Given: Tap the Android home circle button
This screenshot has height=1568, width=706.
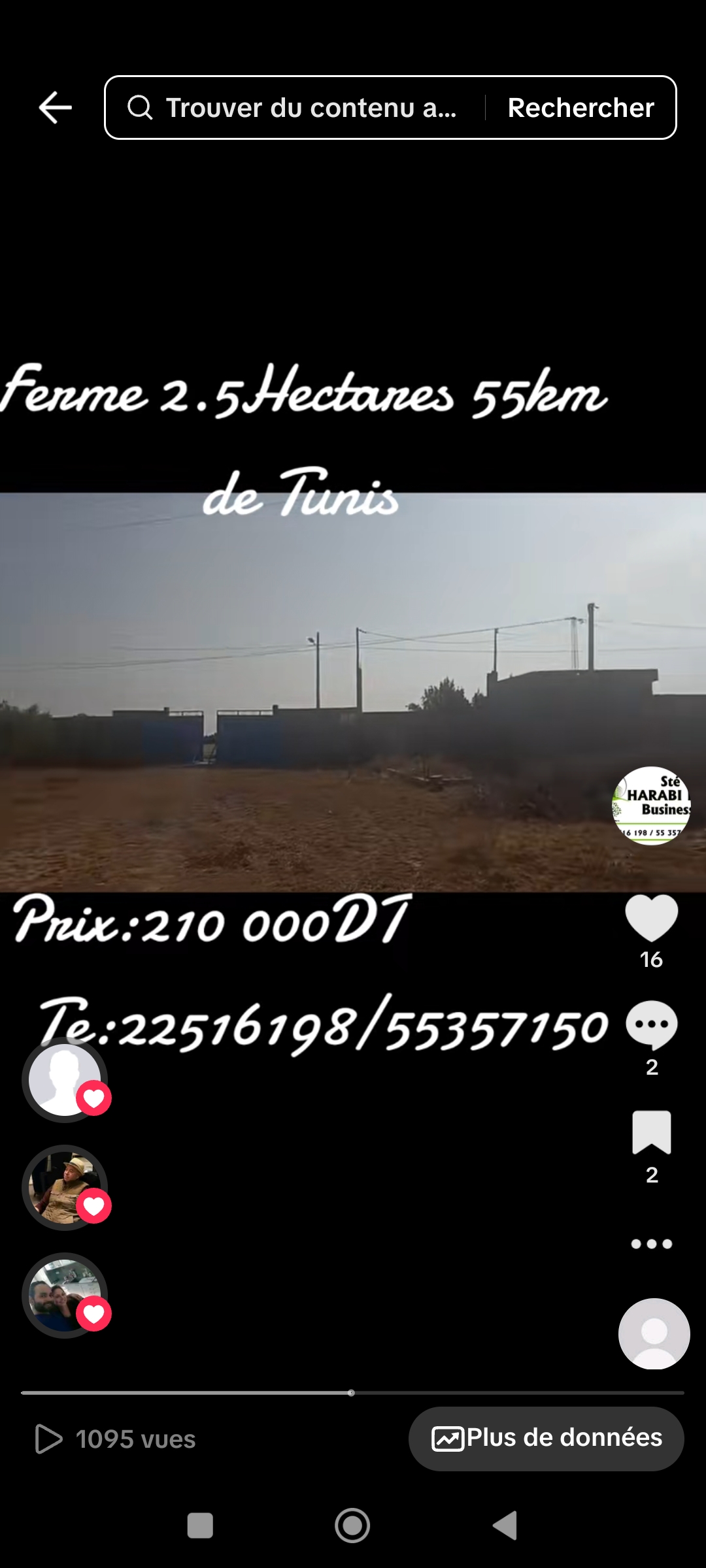Looking at the screenshot, I should coord(352,1526).
